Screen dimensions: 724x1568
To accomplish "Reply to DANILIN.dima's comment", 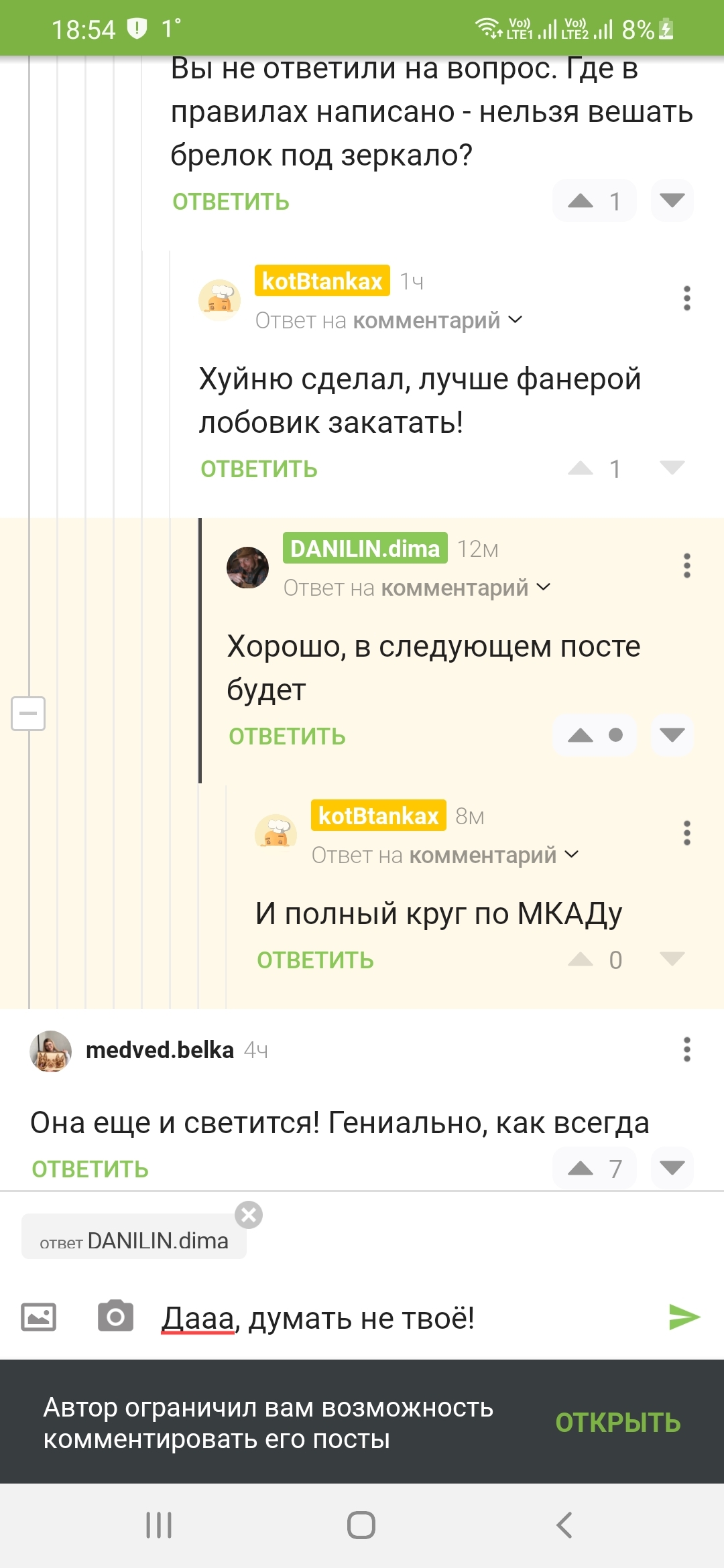I will [287, 736].
